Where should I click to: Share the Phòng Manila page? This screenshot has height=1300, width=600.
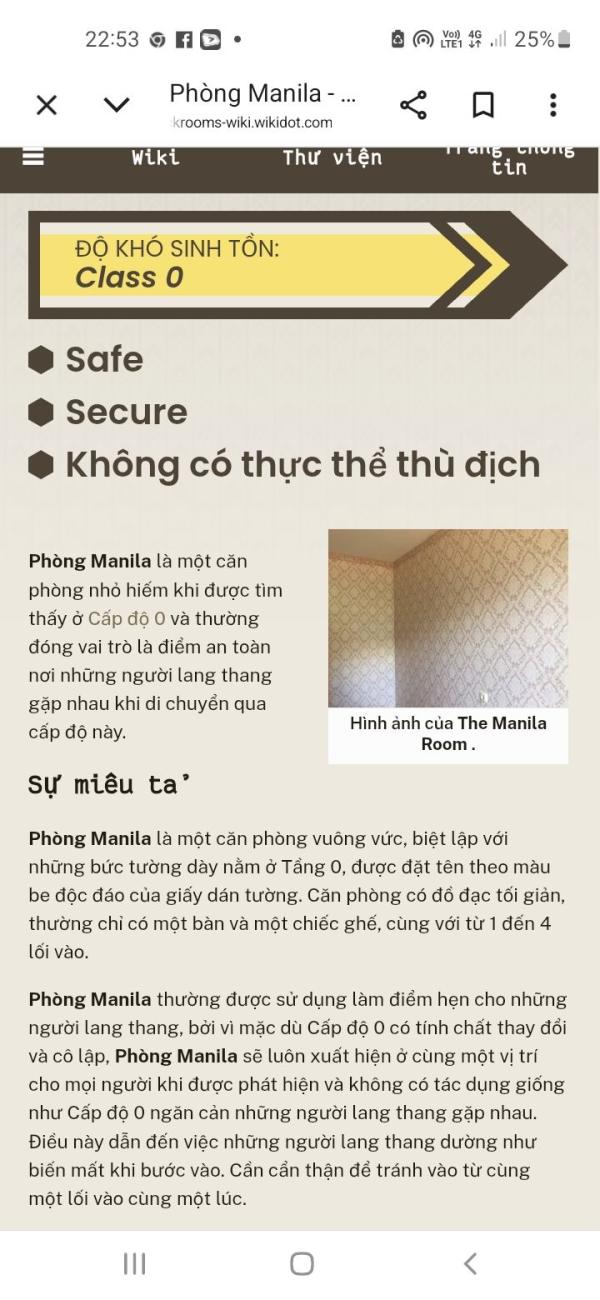point(413,105)
